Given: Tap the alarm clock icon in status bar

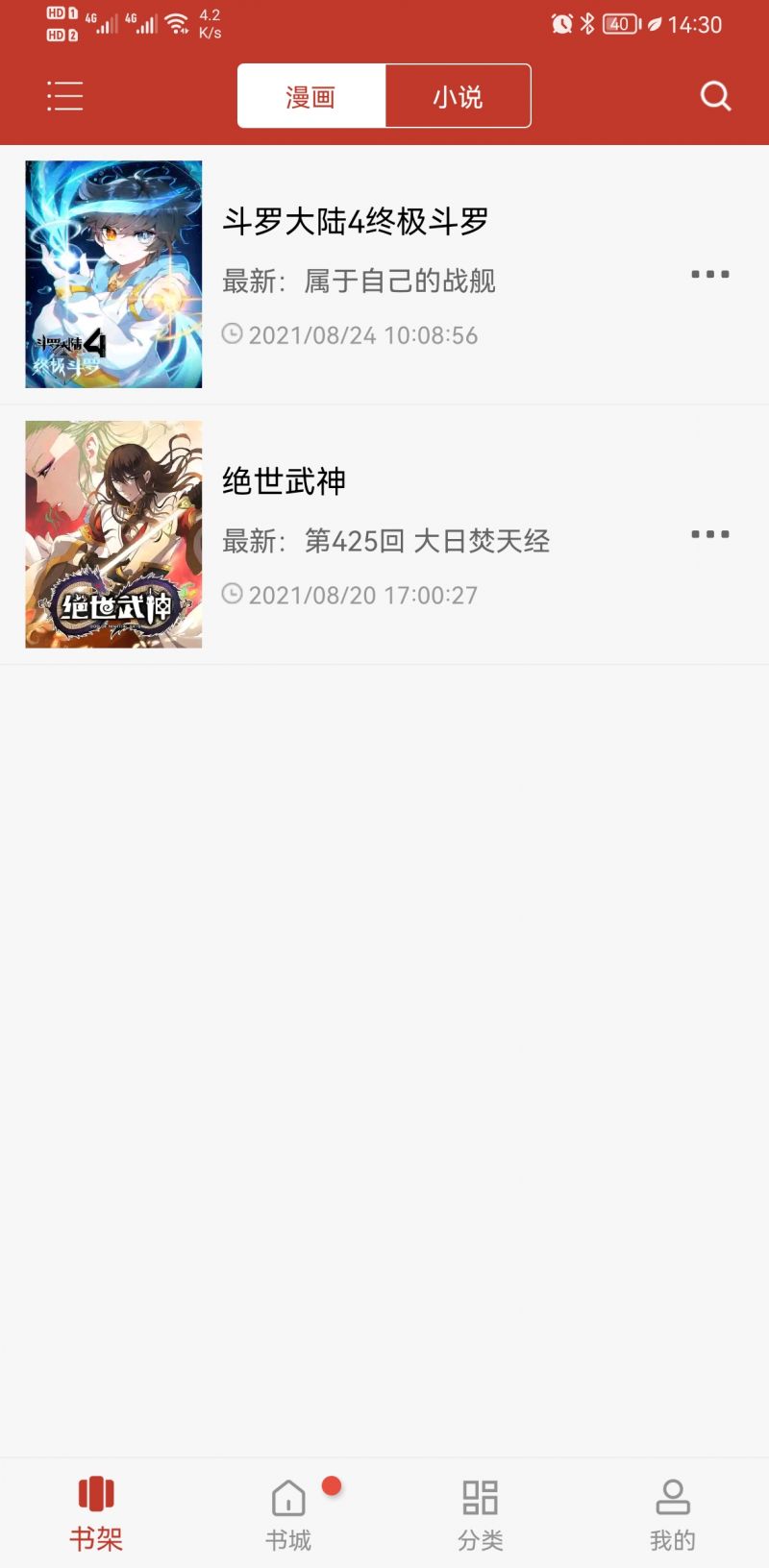Looking at the screenshot, I should coord(560,24).
